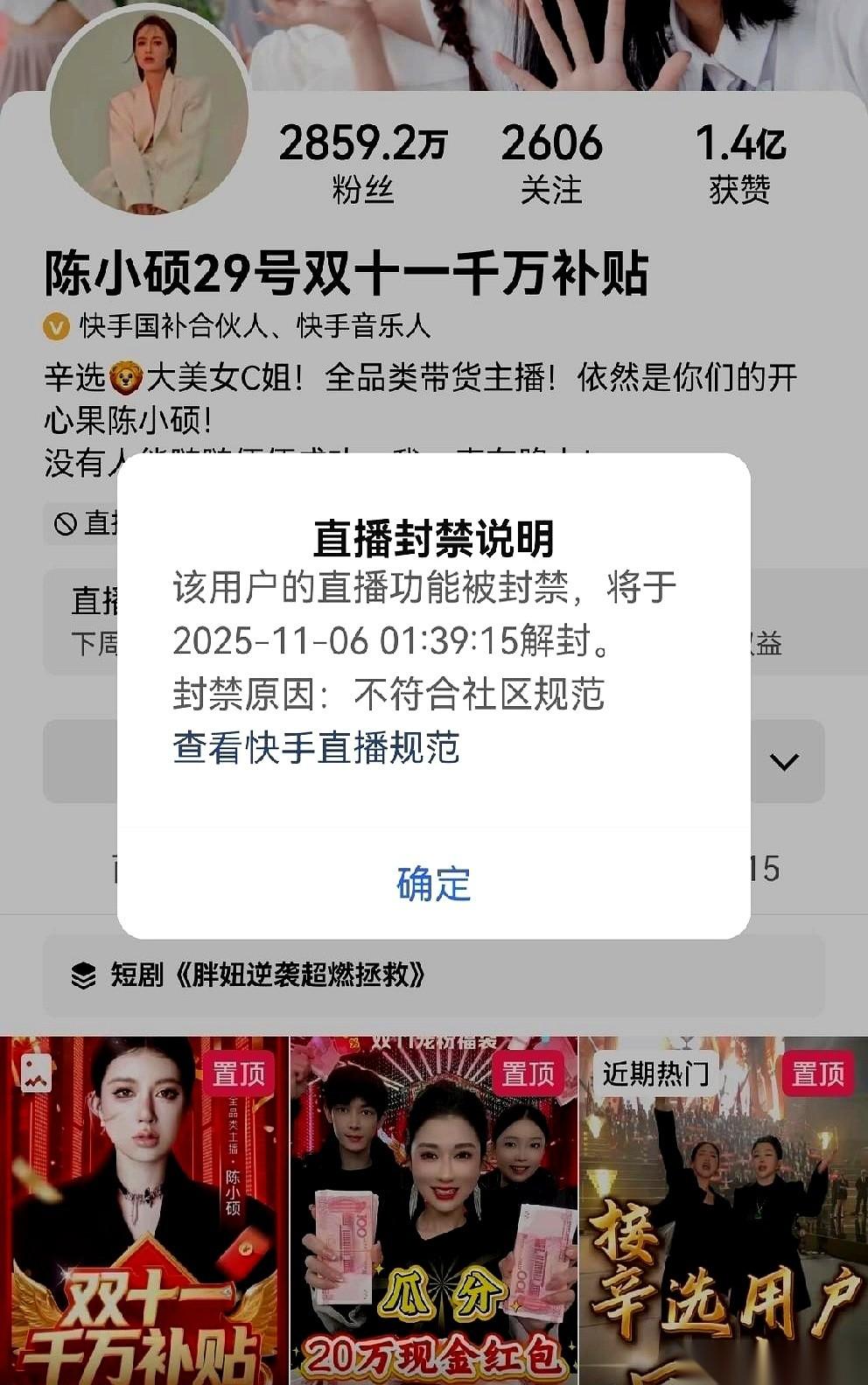Expand the downward chevron below the bio
This screenshot has height=1385, width=868.
[787, 762]
